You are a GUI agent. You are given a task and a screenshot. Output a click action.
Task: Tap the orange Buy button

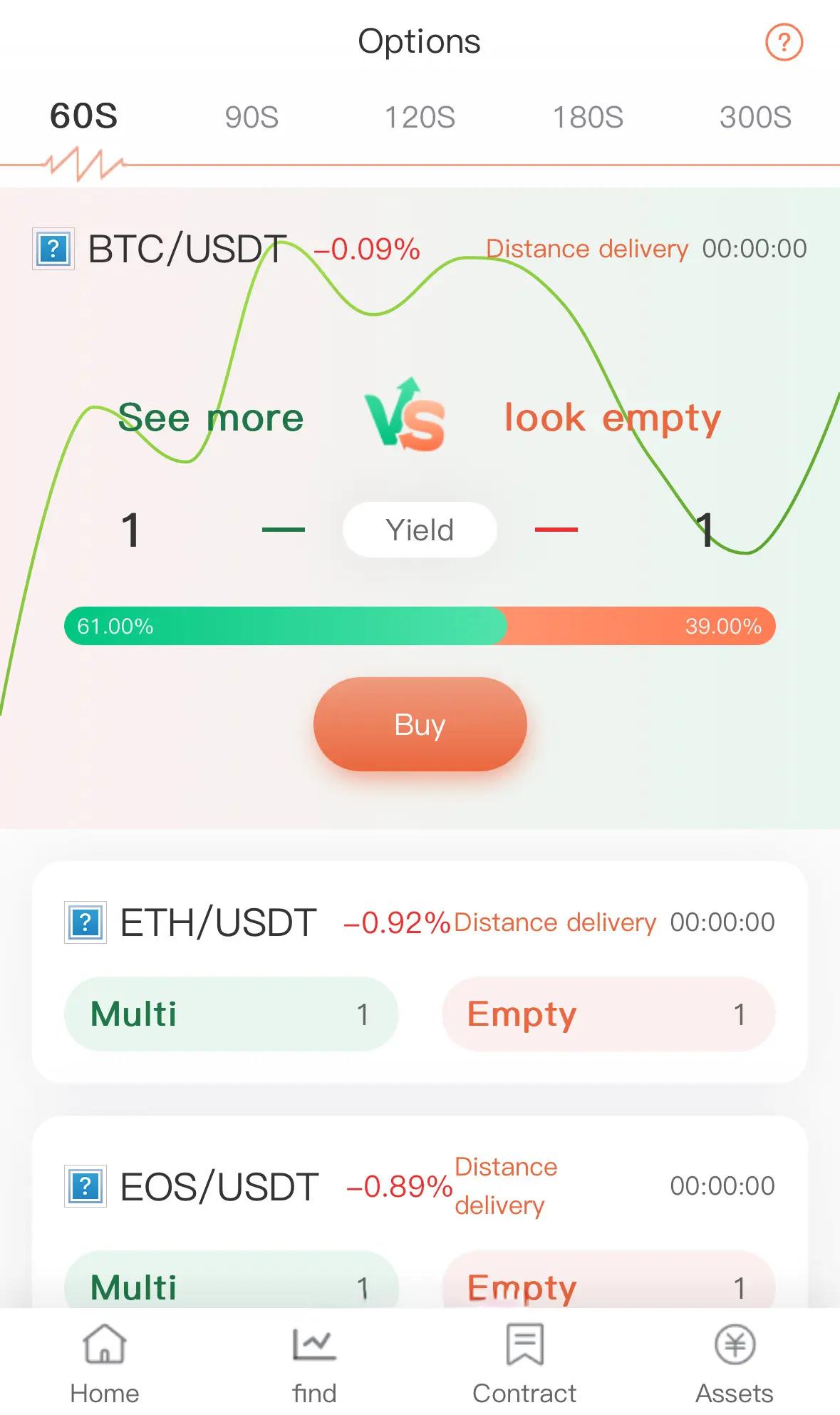[420, 724]
